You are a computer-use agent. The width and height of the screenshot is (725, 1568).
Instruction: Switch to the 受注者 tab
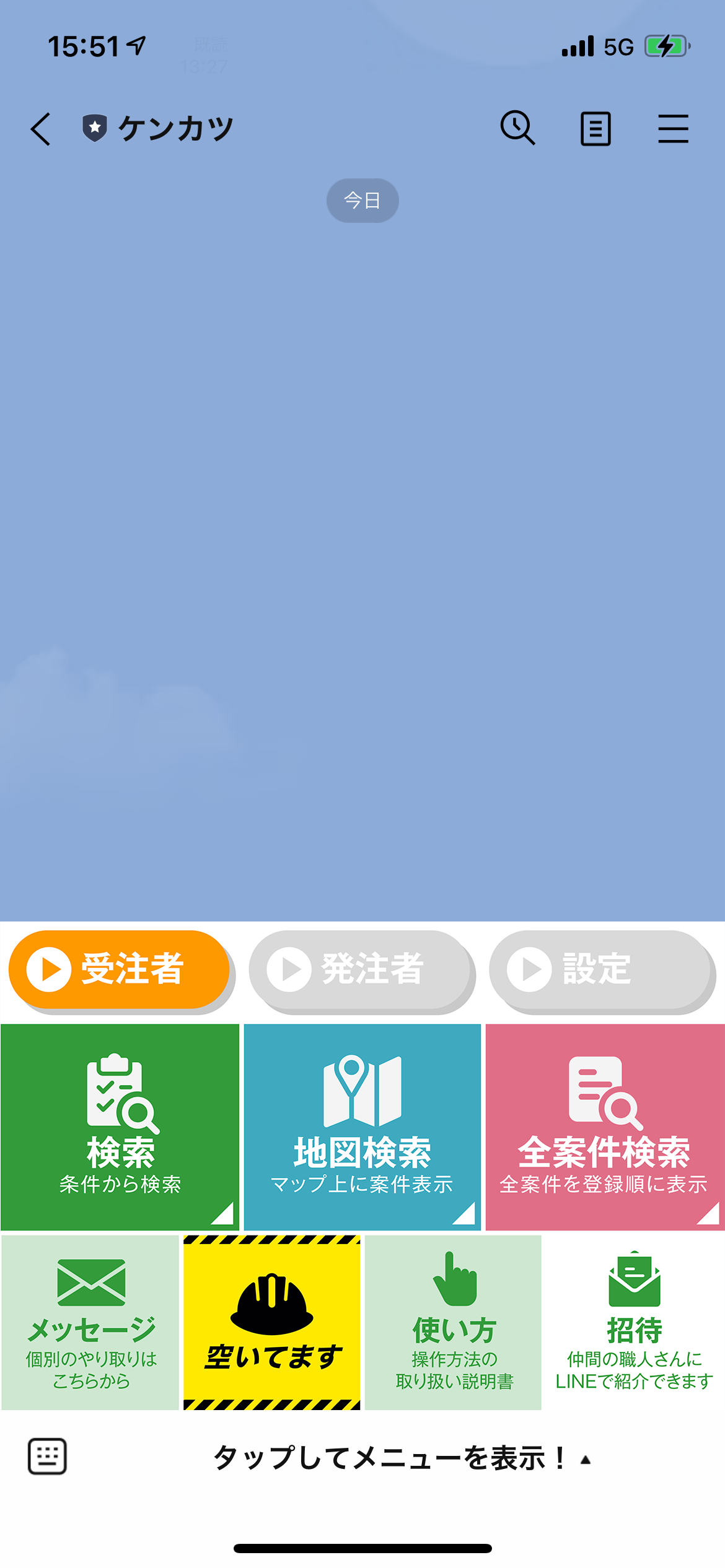click(x=120, y=970)
